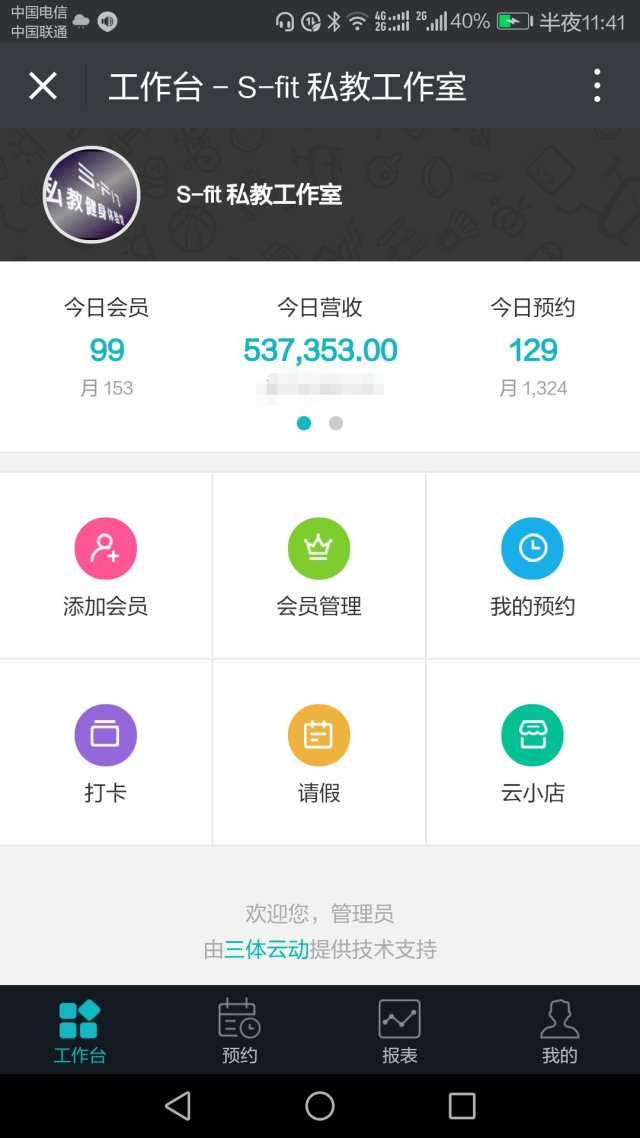Viewport: 640px width, 1138px height.
Task: Switch to the 我的 tab
Action: pyautogui.click(x=559, y=1031)
